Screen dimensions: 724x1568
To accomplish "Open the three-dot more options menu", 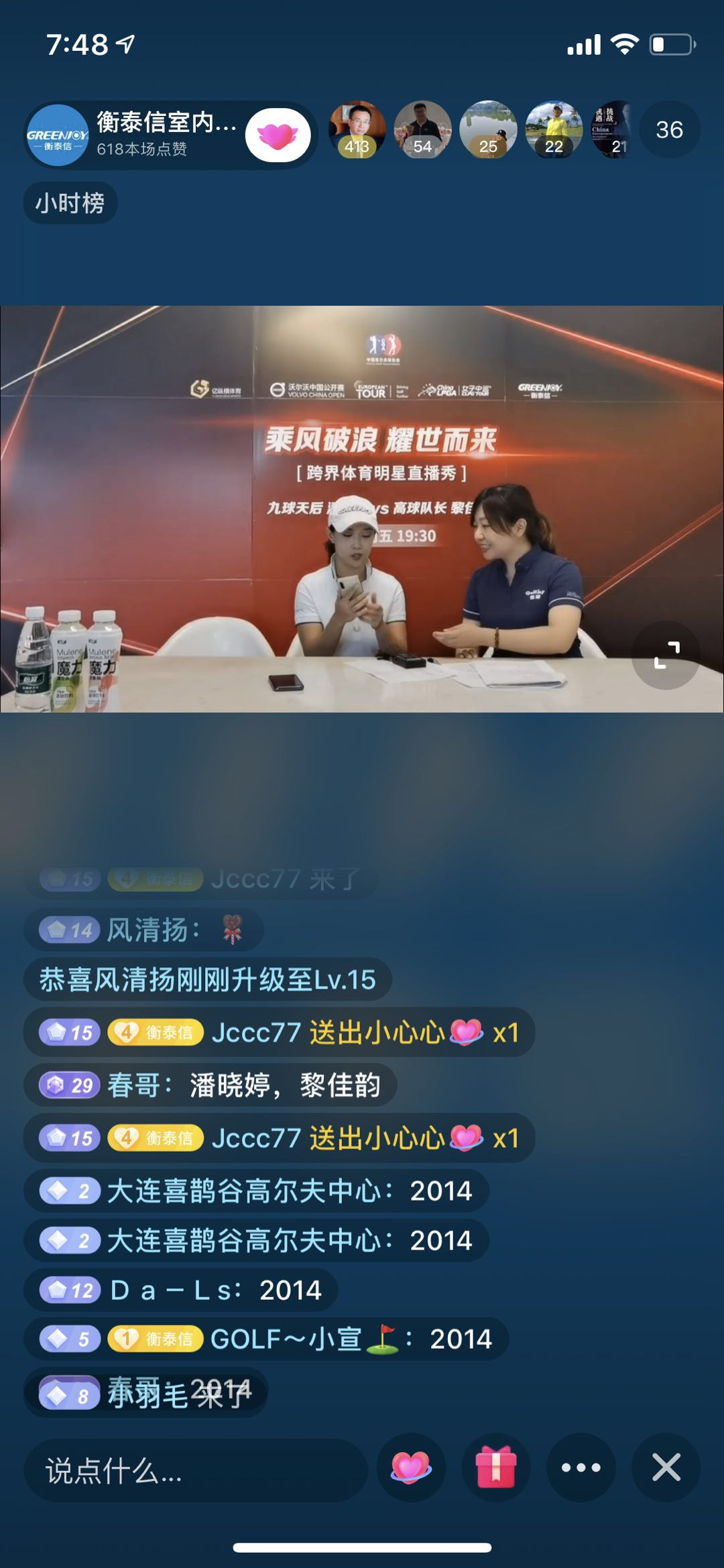I will (x=581, y=1468).
